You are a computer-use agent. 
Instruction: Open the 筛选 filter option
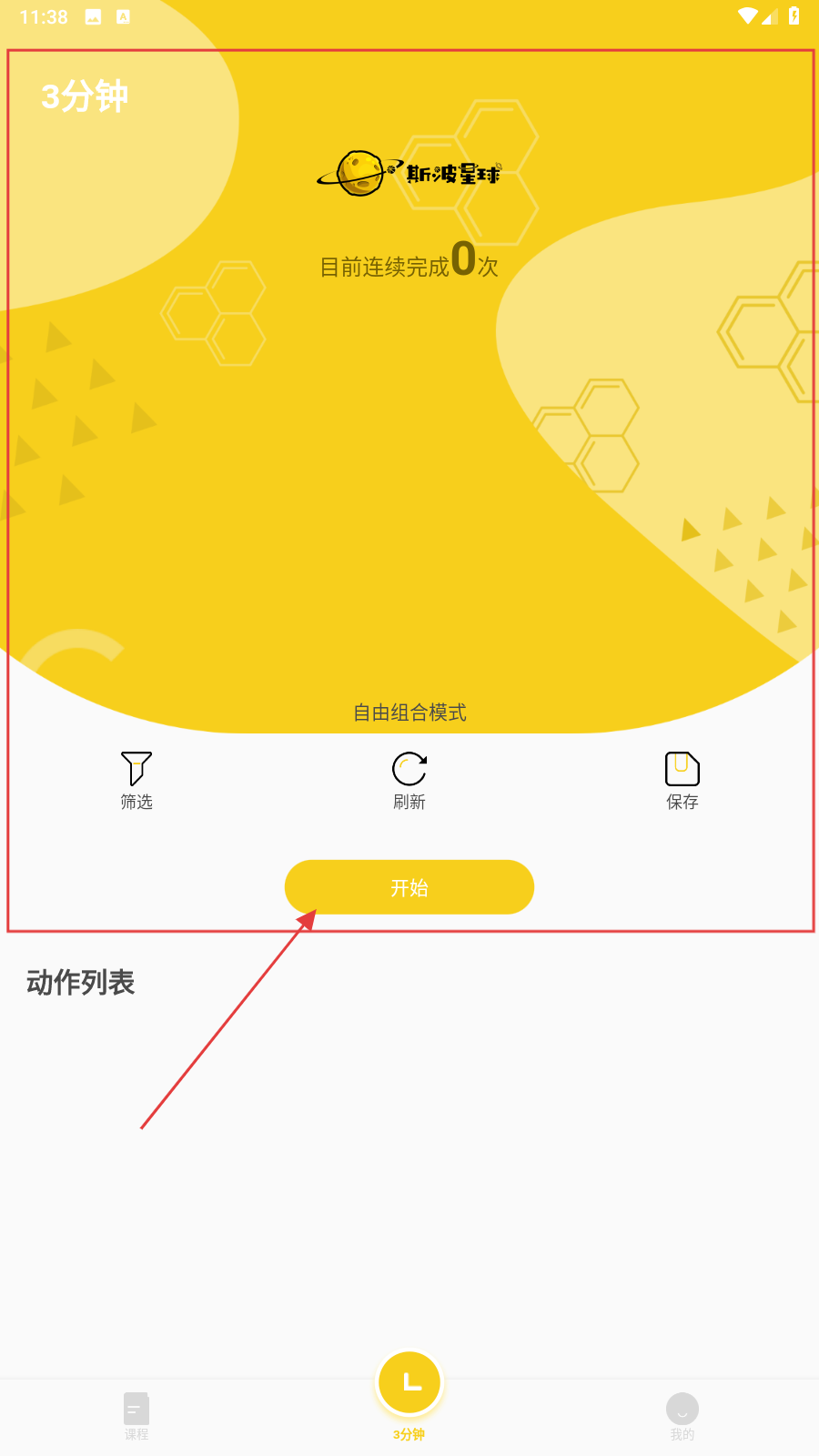136,779
